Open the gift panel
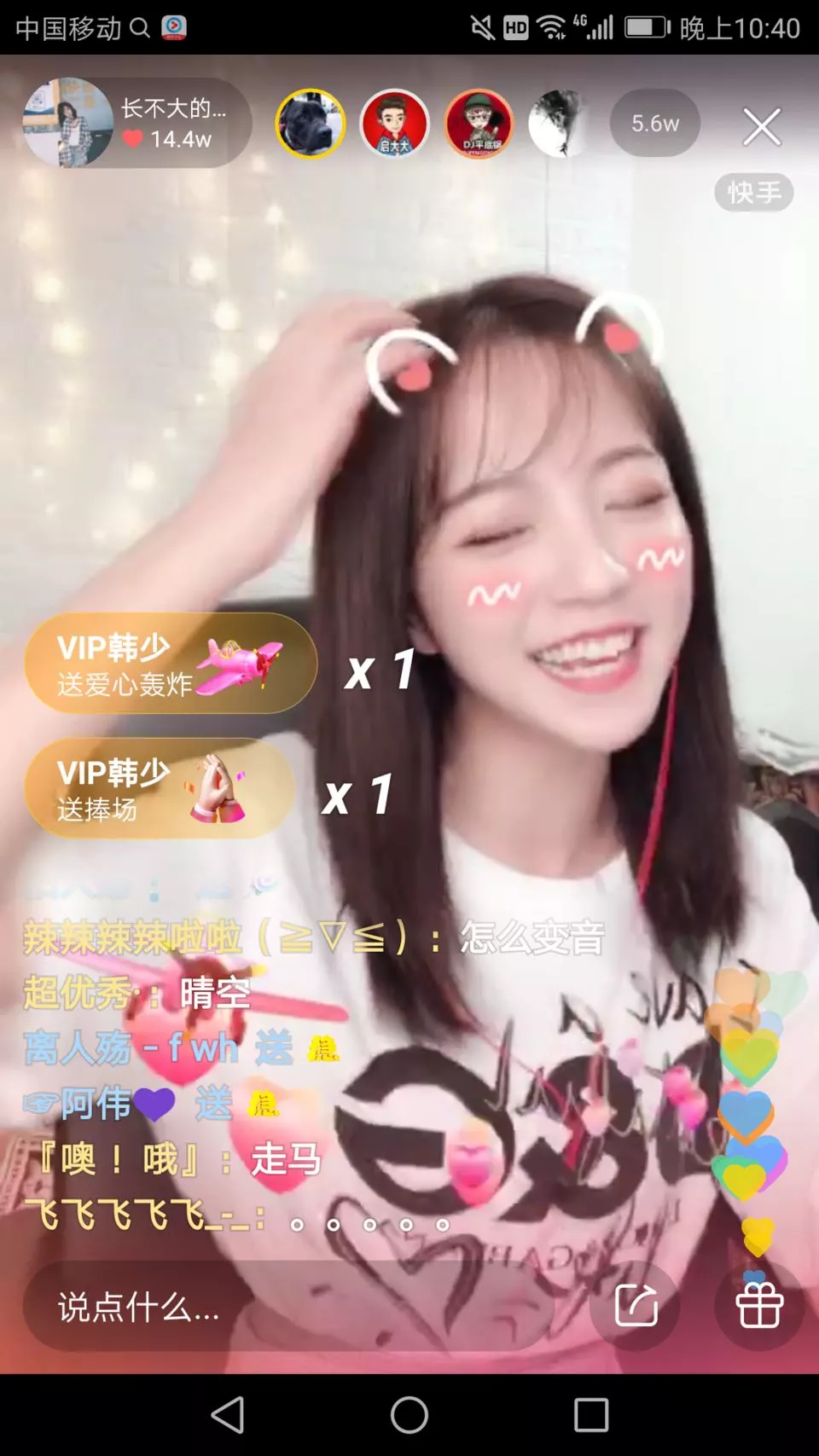Image resolution: width=819 pixels, height=1456 pixels. (758, 1305)
